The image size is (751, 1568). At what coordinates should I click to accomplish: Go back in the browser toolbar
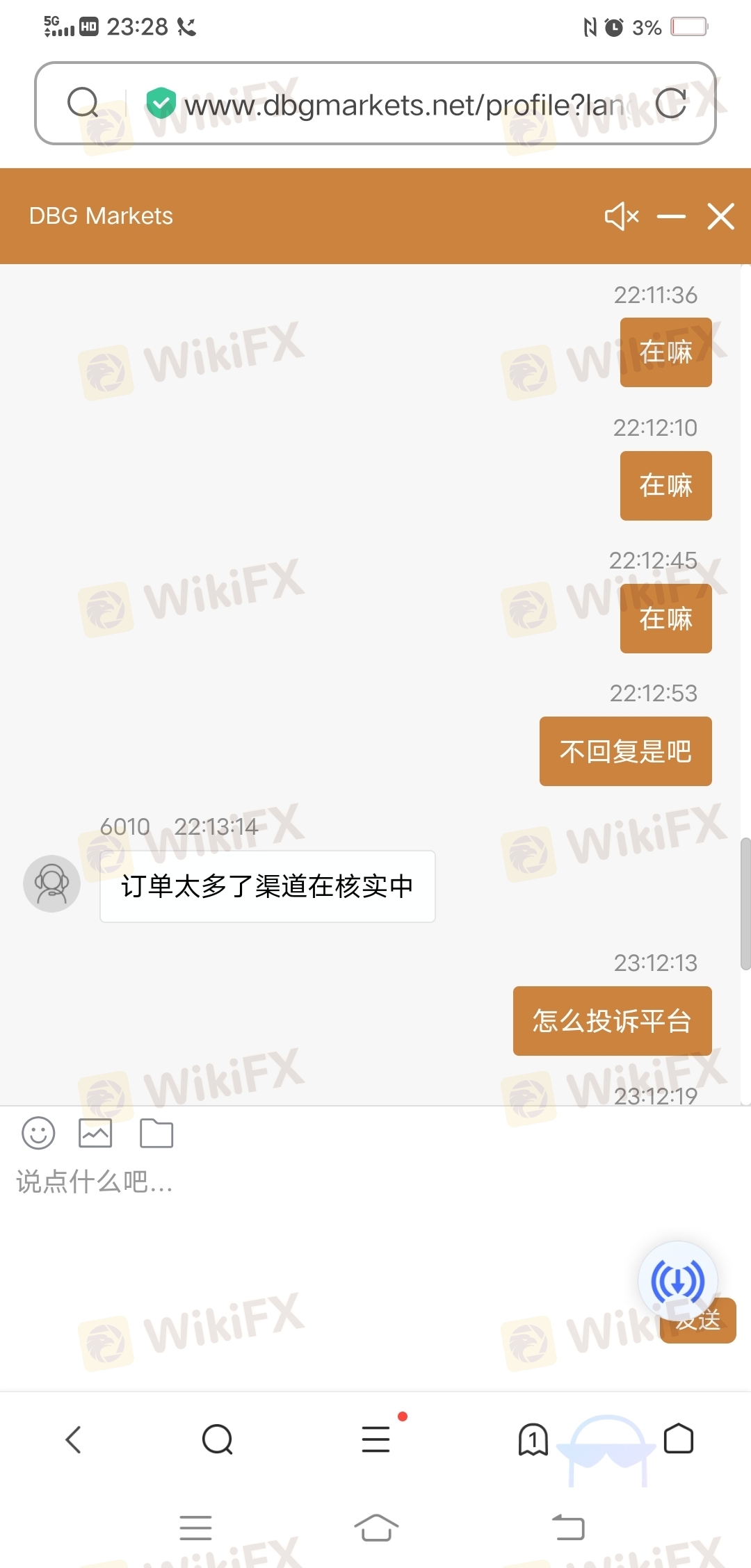(74, 1439)
